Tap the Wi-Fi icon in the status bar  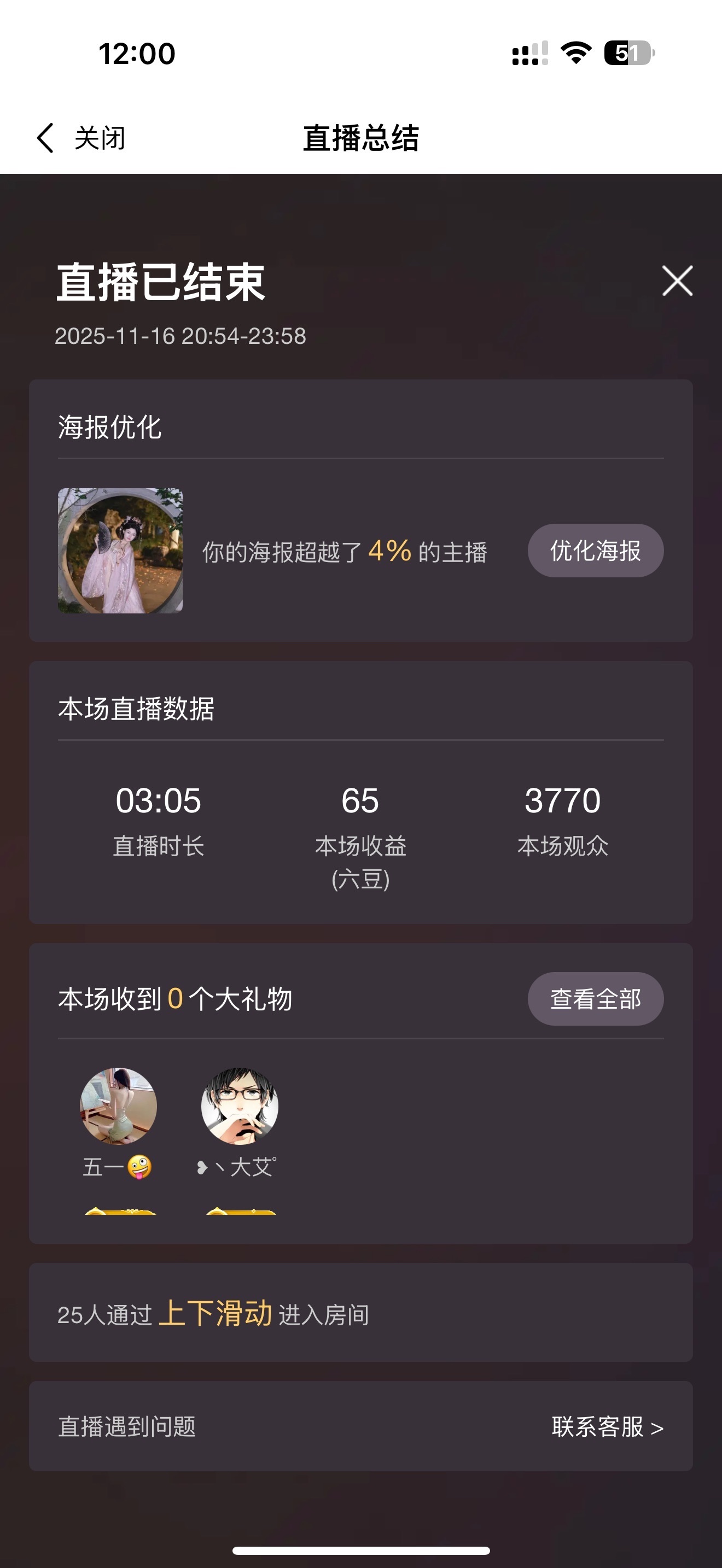coord(574,54)
